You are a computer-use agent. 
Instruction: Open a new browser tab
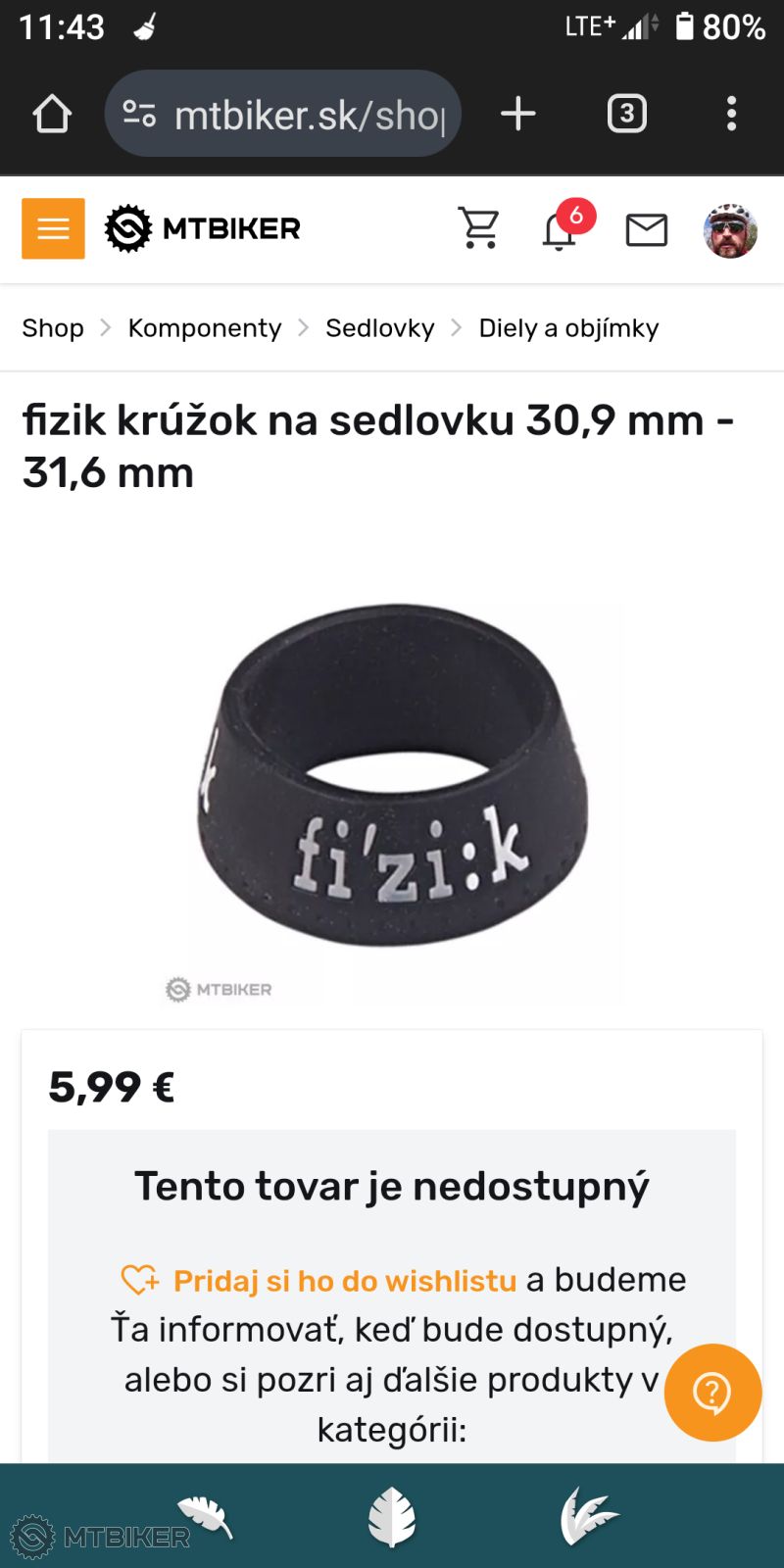[x=518, y=114]
